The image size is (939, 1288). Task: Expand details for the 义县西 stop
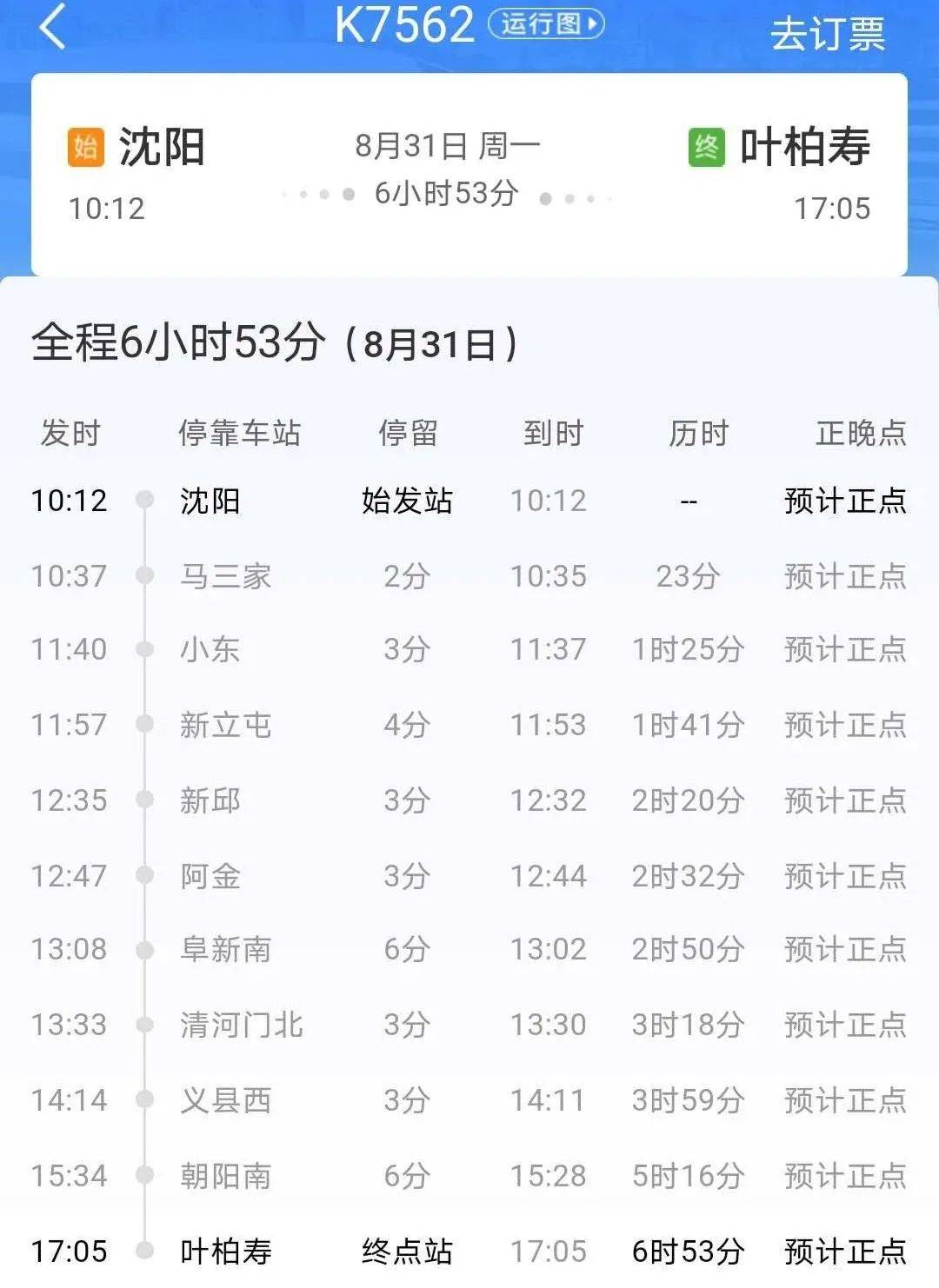(x=469, y=1101)
